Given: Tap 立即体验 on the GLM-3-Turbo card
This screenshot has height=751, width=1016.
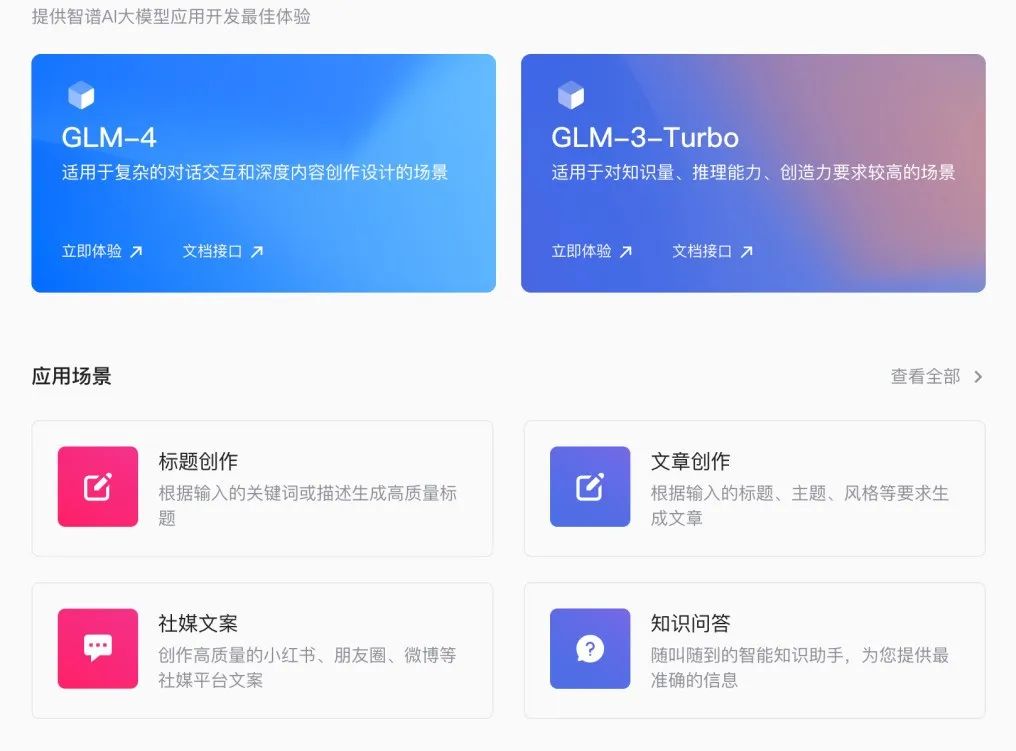Looking at the screenshot, I should tap(592, 251).
